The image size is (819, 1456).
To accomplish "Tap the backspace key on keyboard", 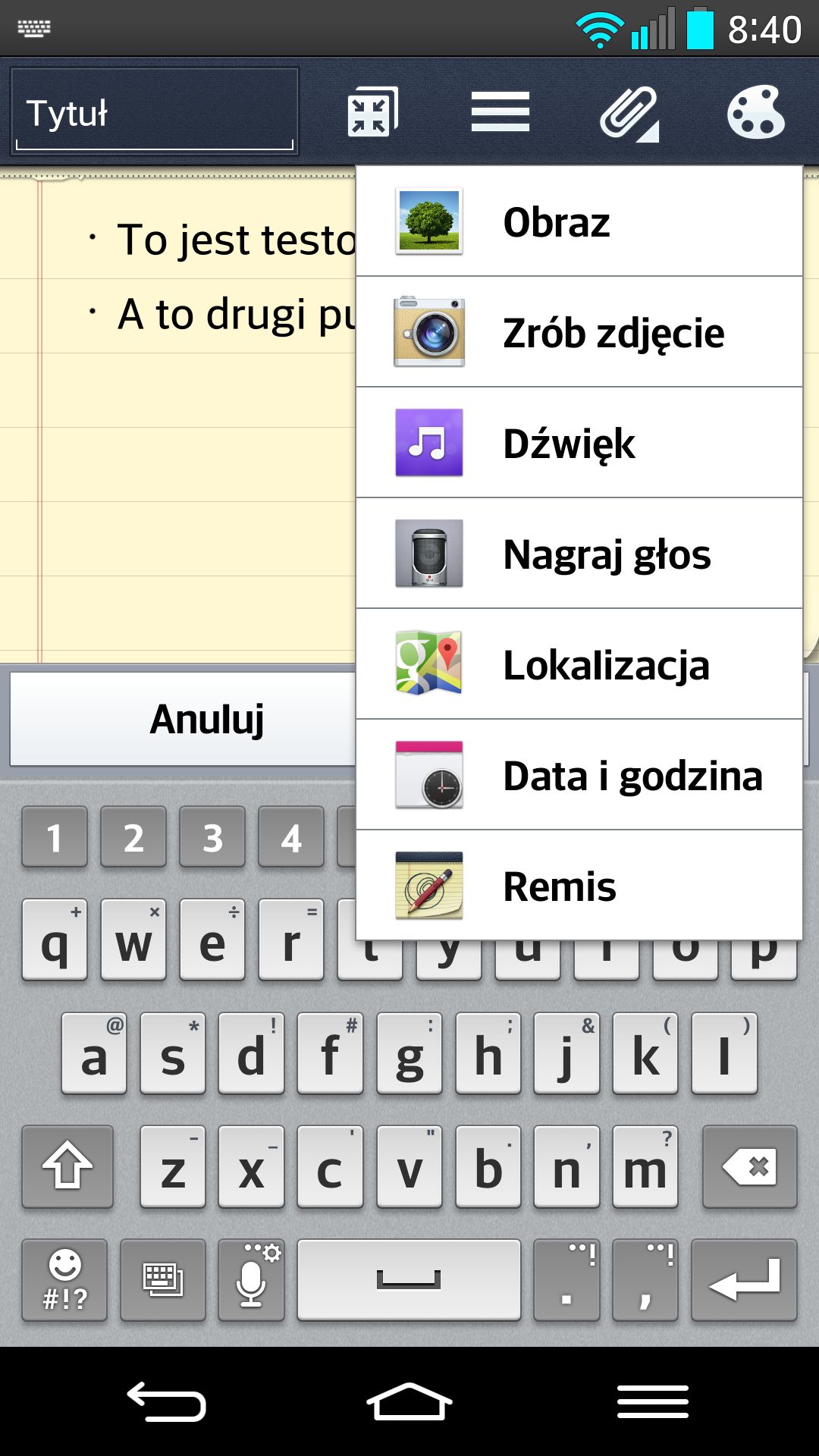I will [750, 1166].
